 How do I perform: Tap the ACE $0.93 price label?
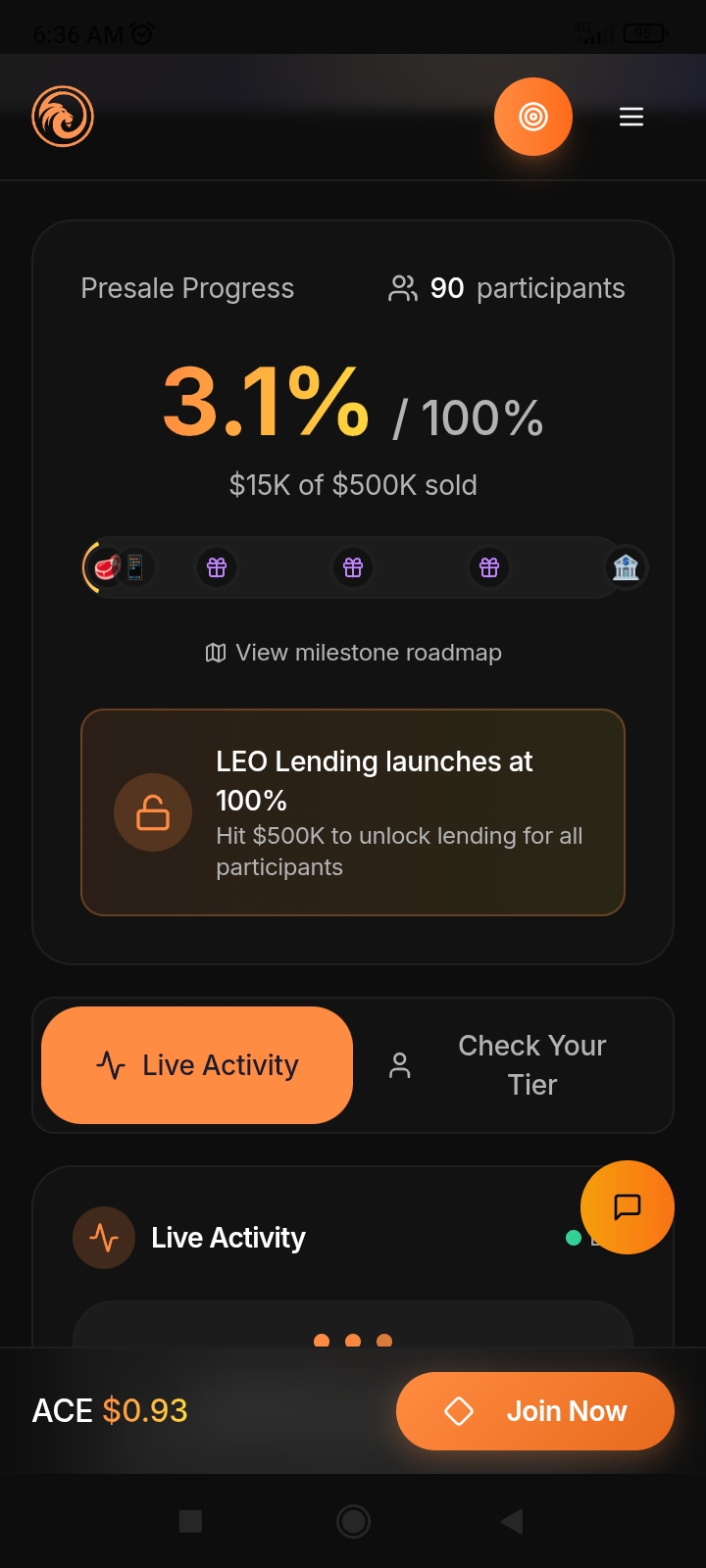pos(108,1411)
